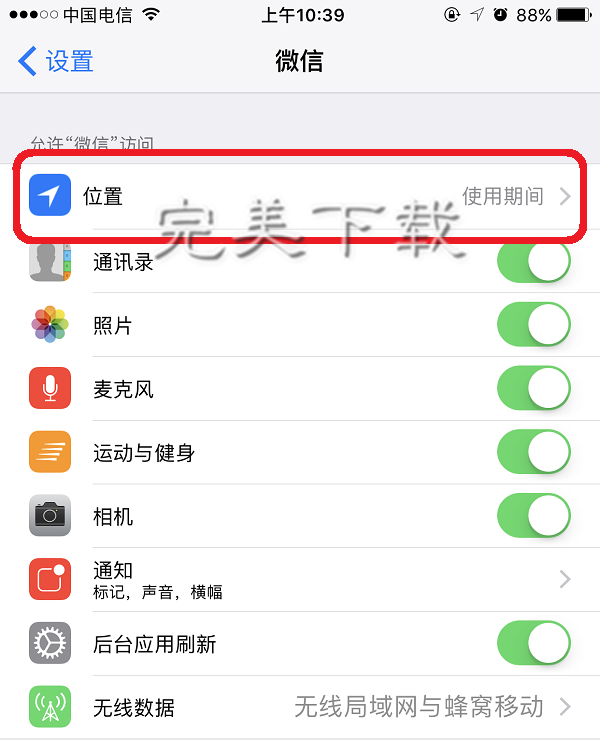Switch off 运动与健身 access

pos(533,453)
